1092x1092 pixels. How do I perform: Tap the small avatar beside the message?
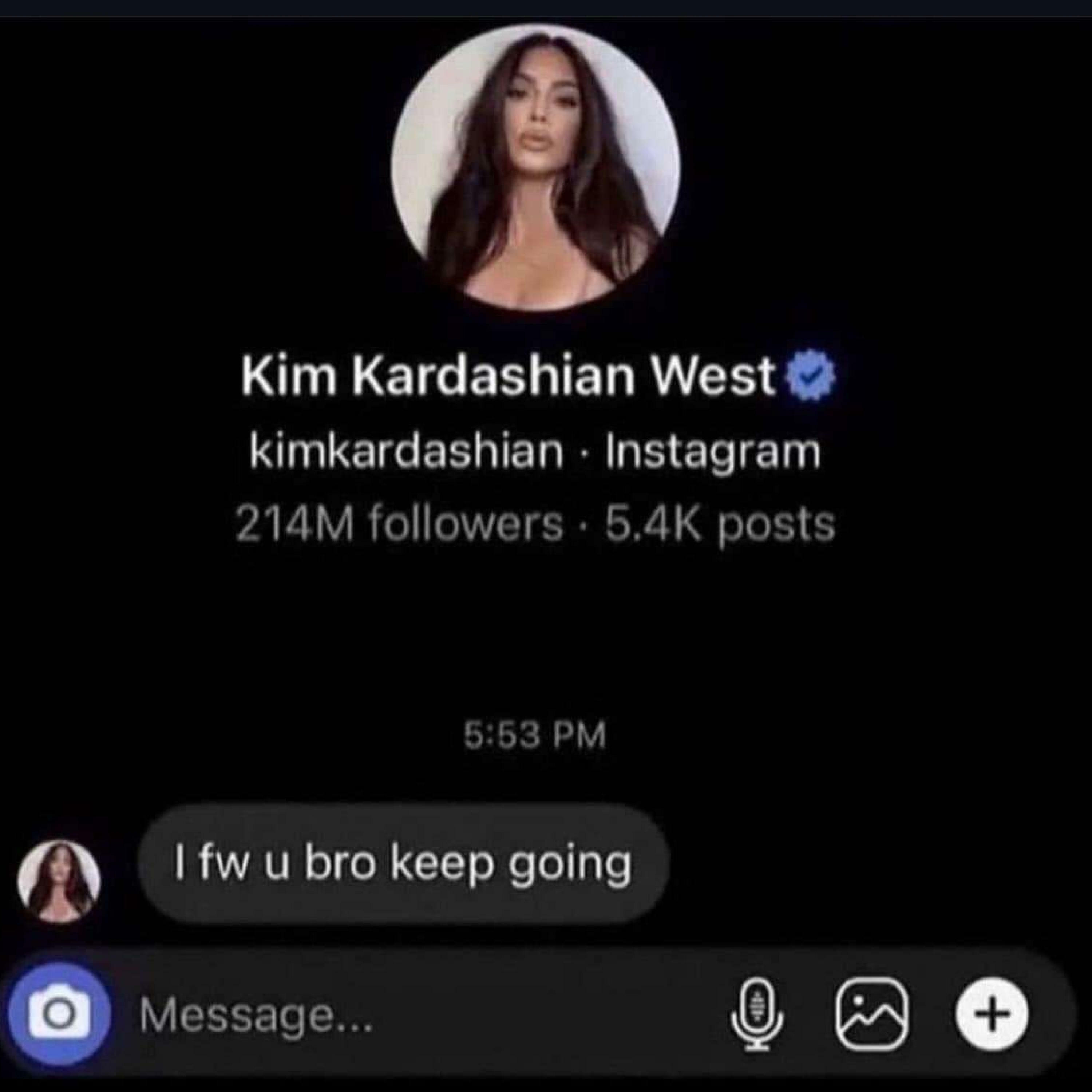point(59,882)
